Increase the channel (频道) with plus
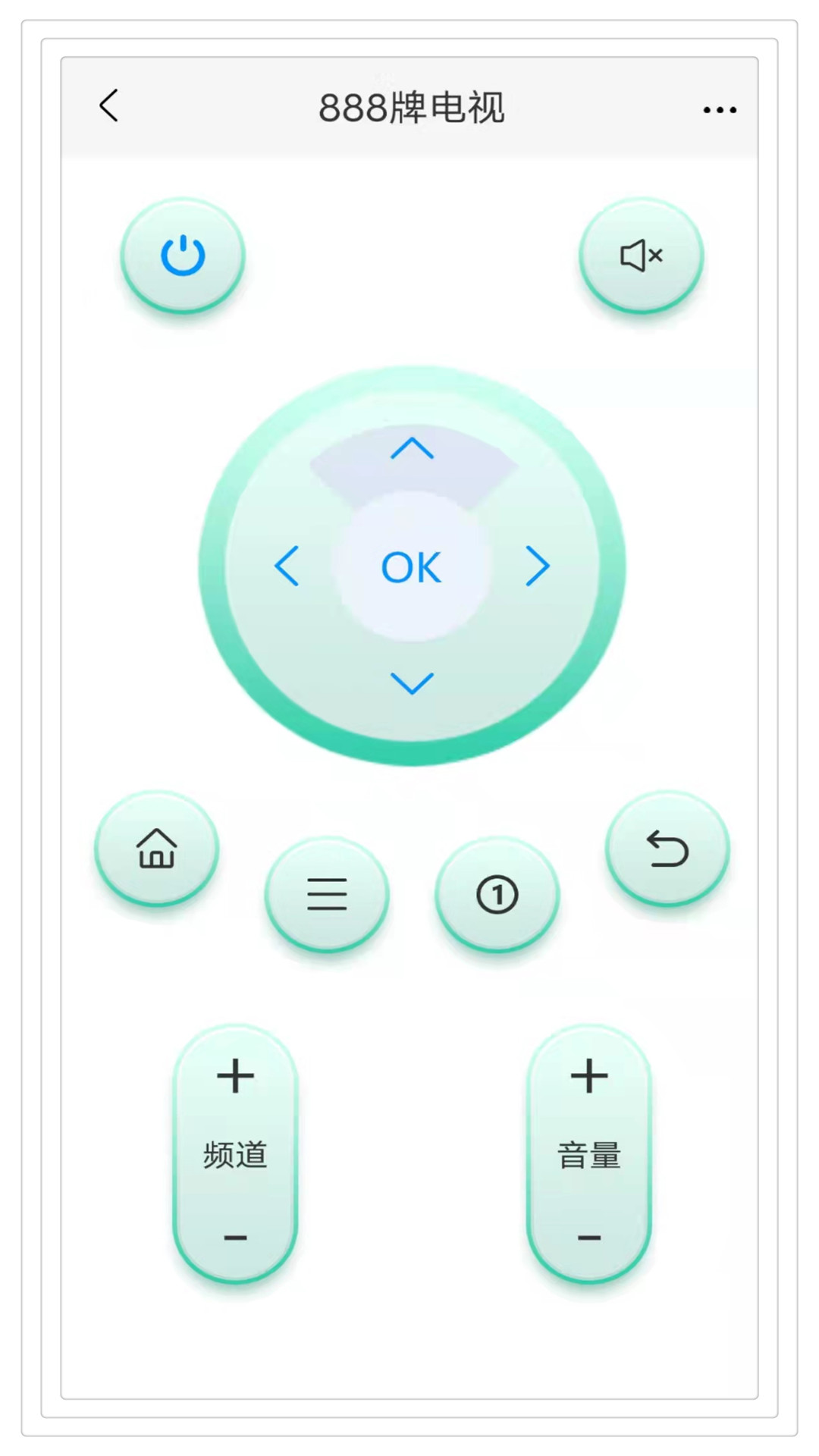This screenshot has height=1456, width=819. coord(235,1076)
